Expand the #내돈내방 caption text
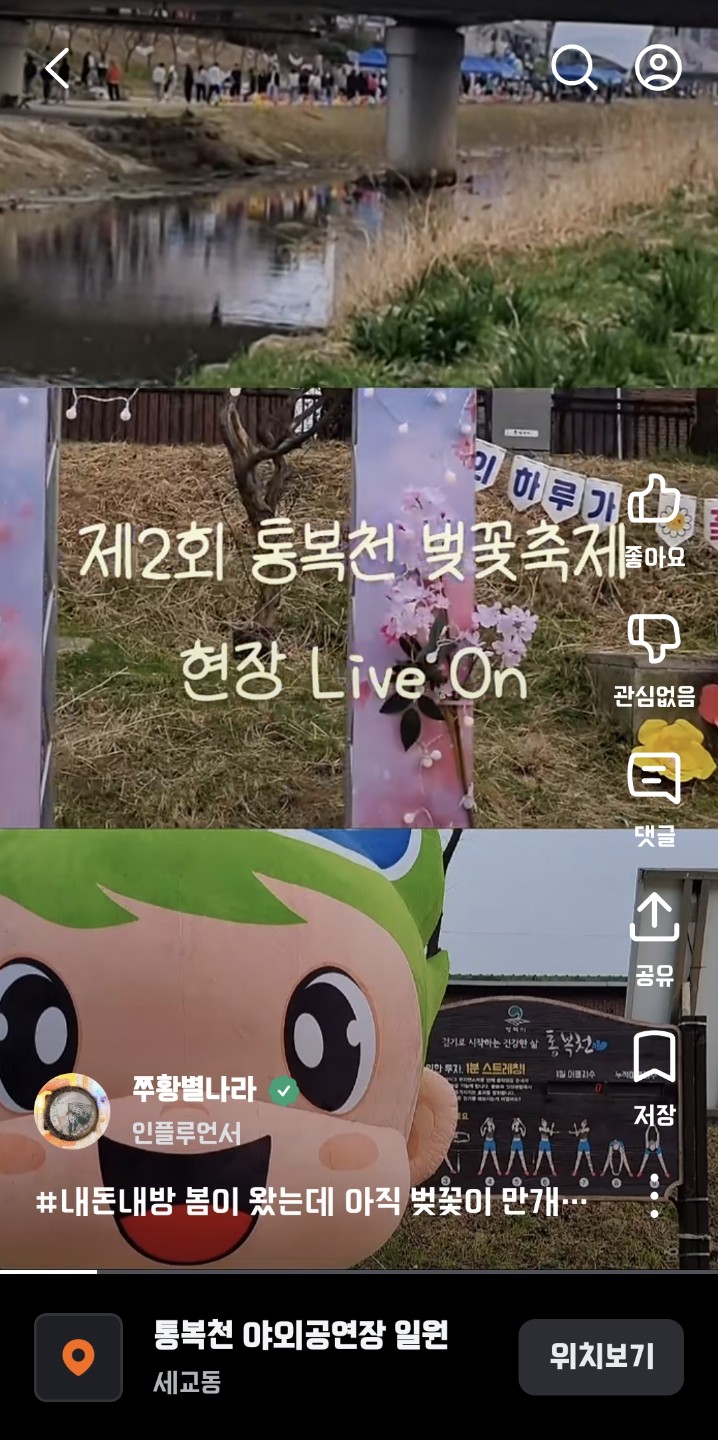 (x=312, y=1202)
